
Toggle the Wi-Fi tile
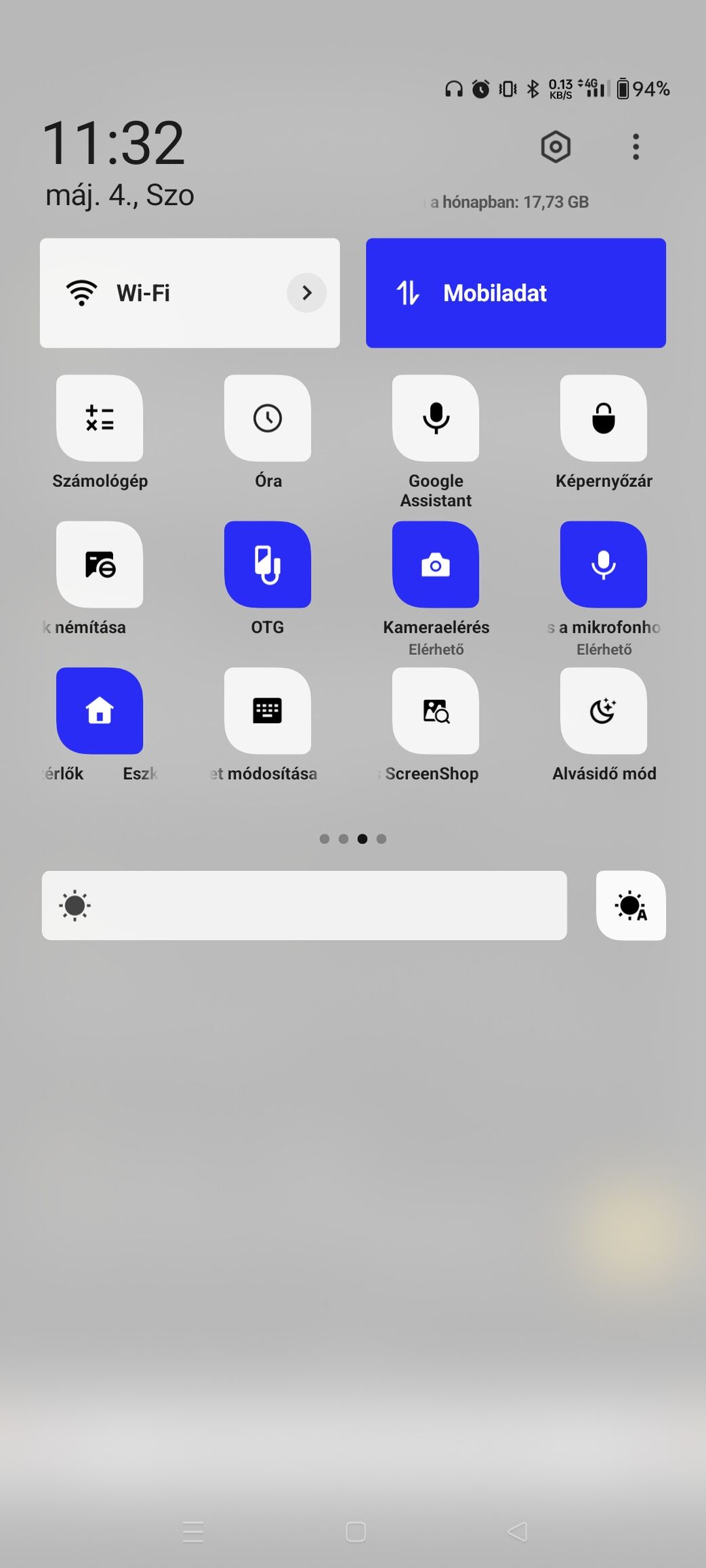pyautogui.click(x=156, y=293)
